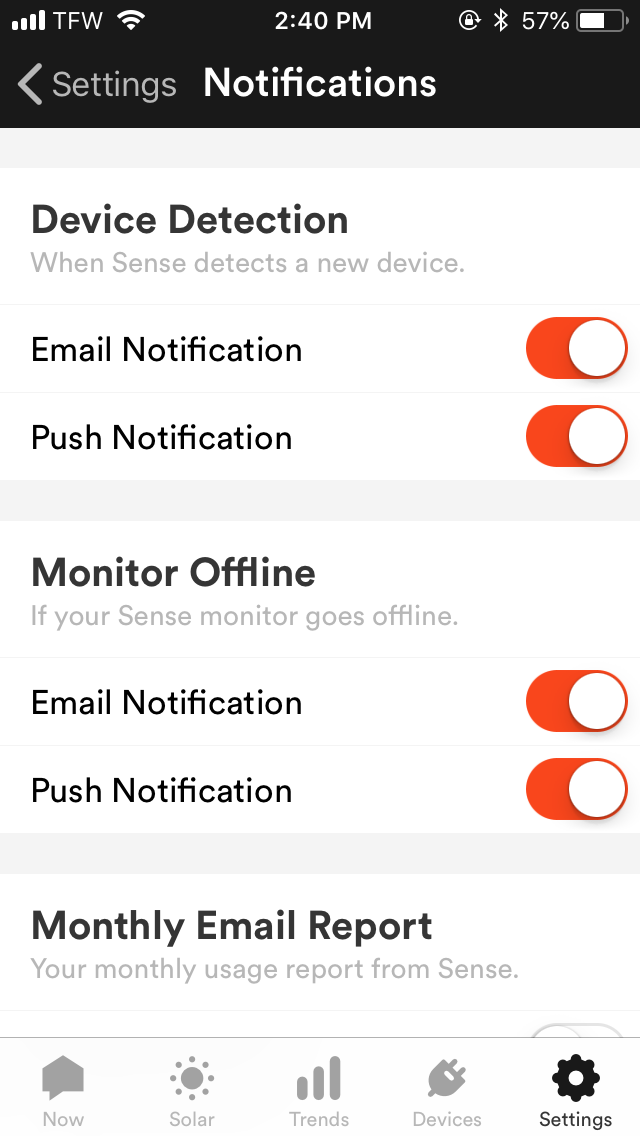The height and width of the screenshot is (1136, 640).
Task: Go back to Settings
Action: 97,84
